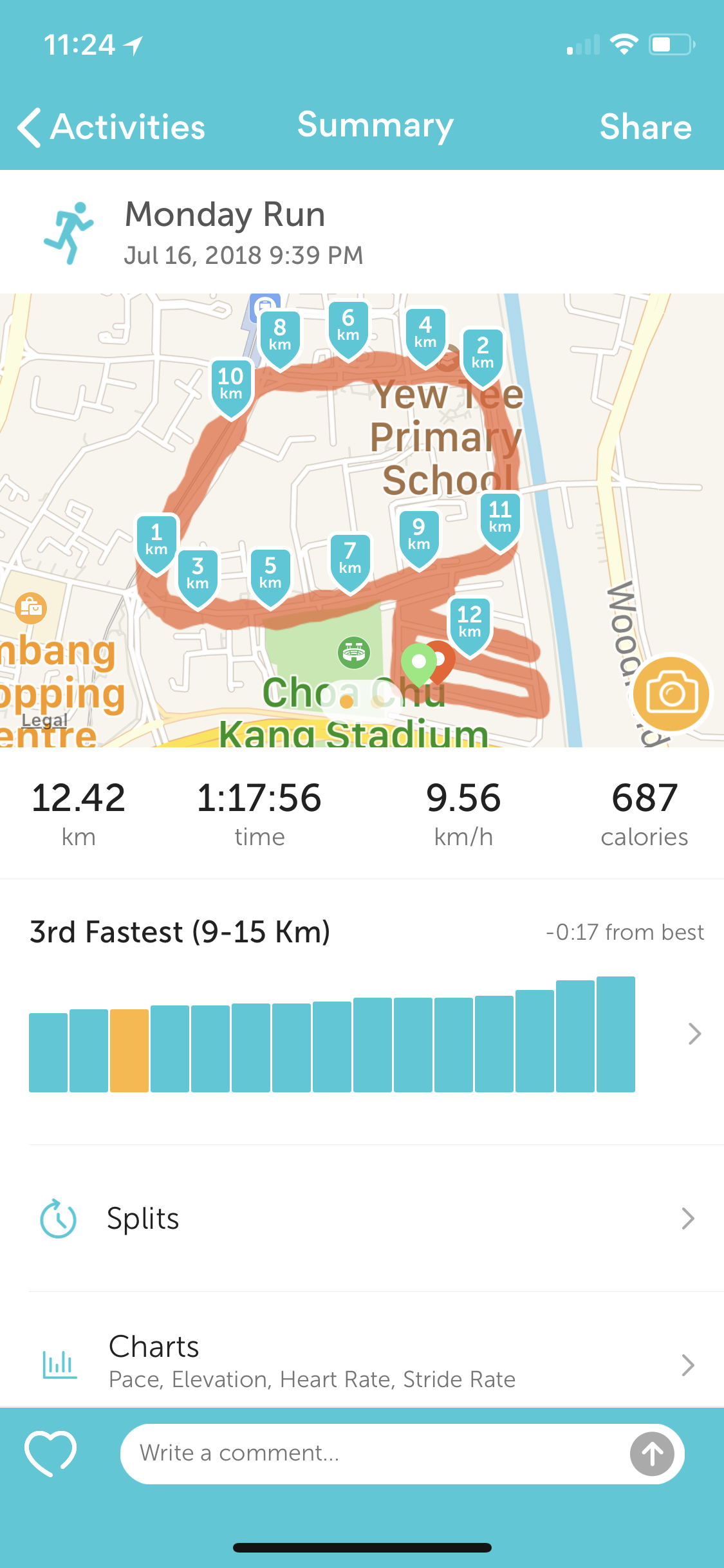Viewport: 724px width, 1568px height.
Task: Like this activity with the heart icon
Action: point(50,1453)
